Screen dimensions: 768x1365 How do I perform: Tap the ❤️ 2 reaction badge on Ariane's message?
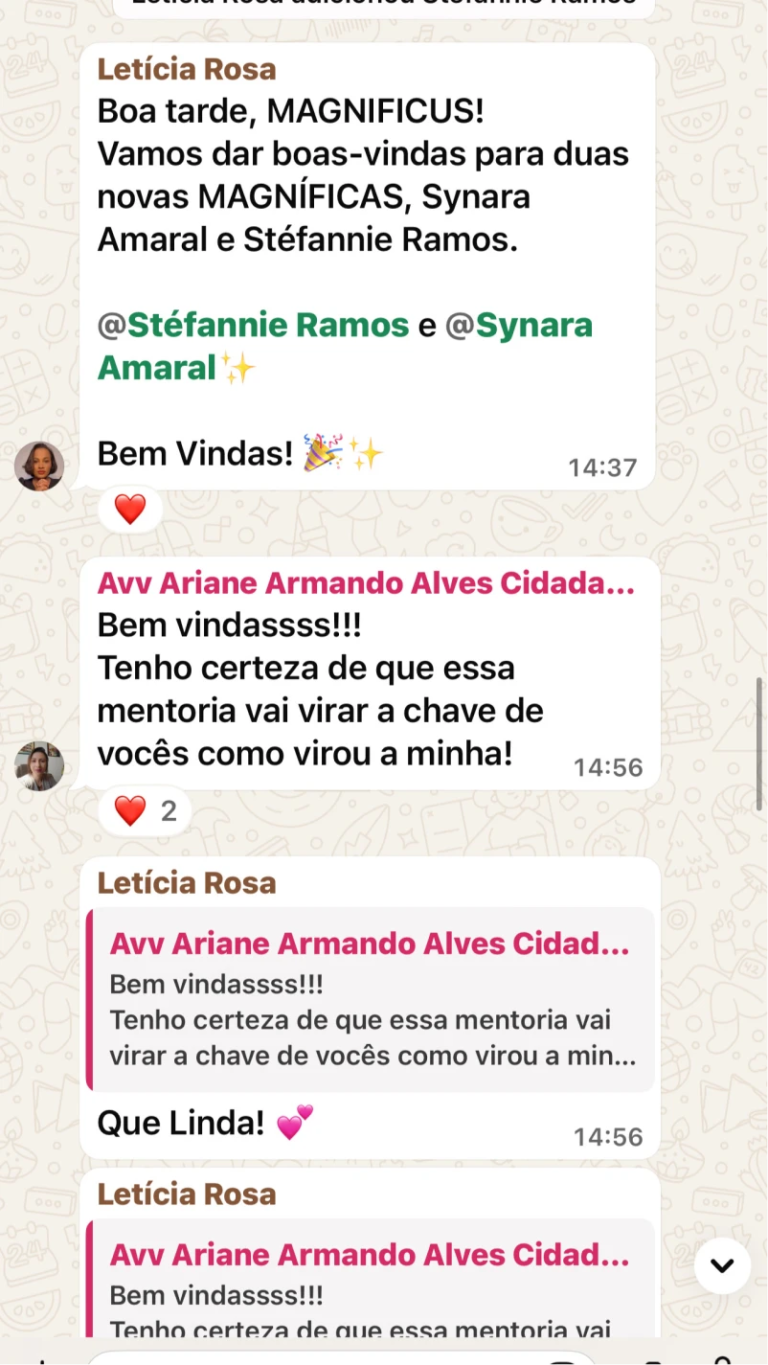pos(143,811)
